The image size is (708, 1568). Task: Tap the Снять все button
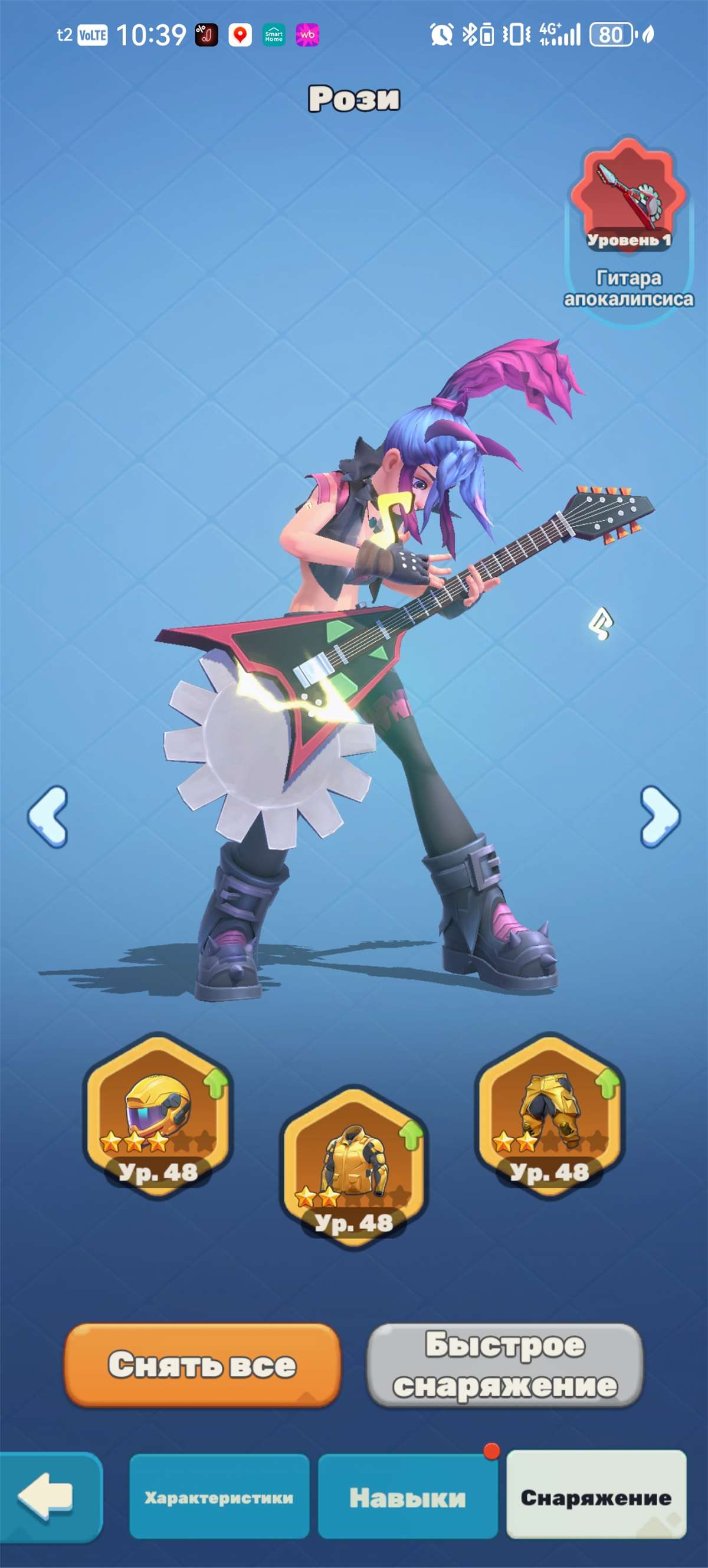coord(202,1365)
